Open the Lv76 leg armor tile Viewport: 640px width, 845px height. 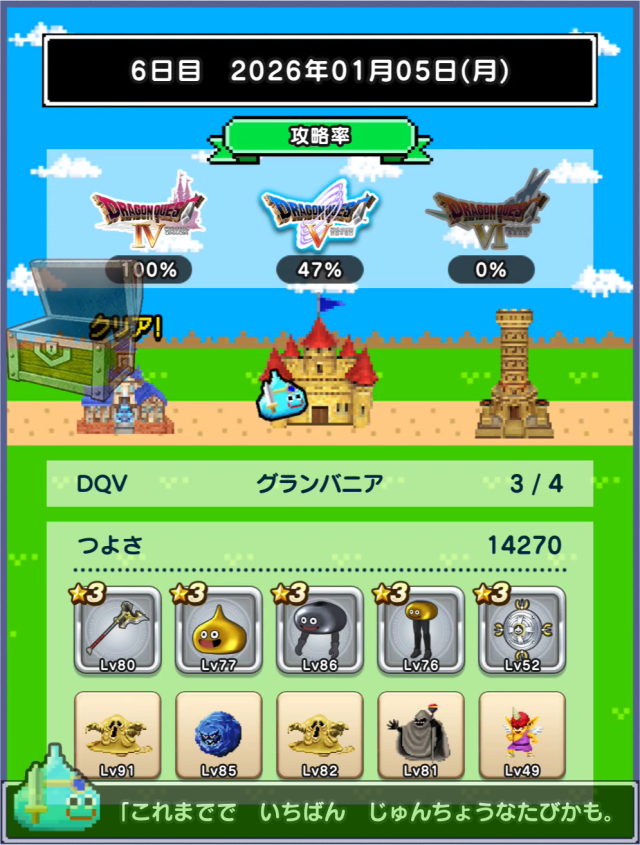coord(420,629)
